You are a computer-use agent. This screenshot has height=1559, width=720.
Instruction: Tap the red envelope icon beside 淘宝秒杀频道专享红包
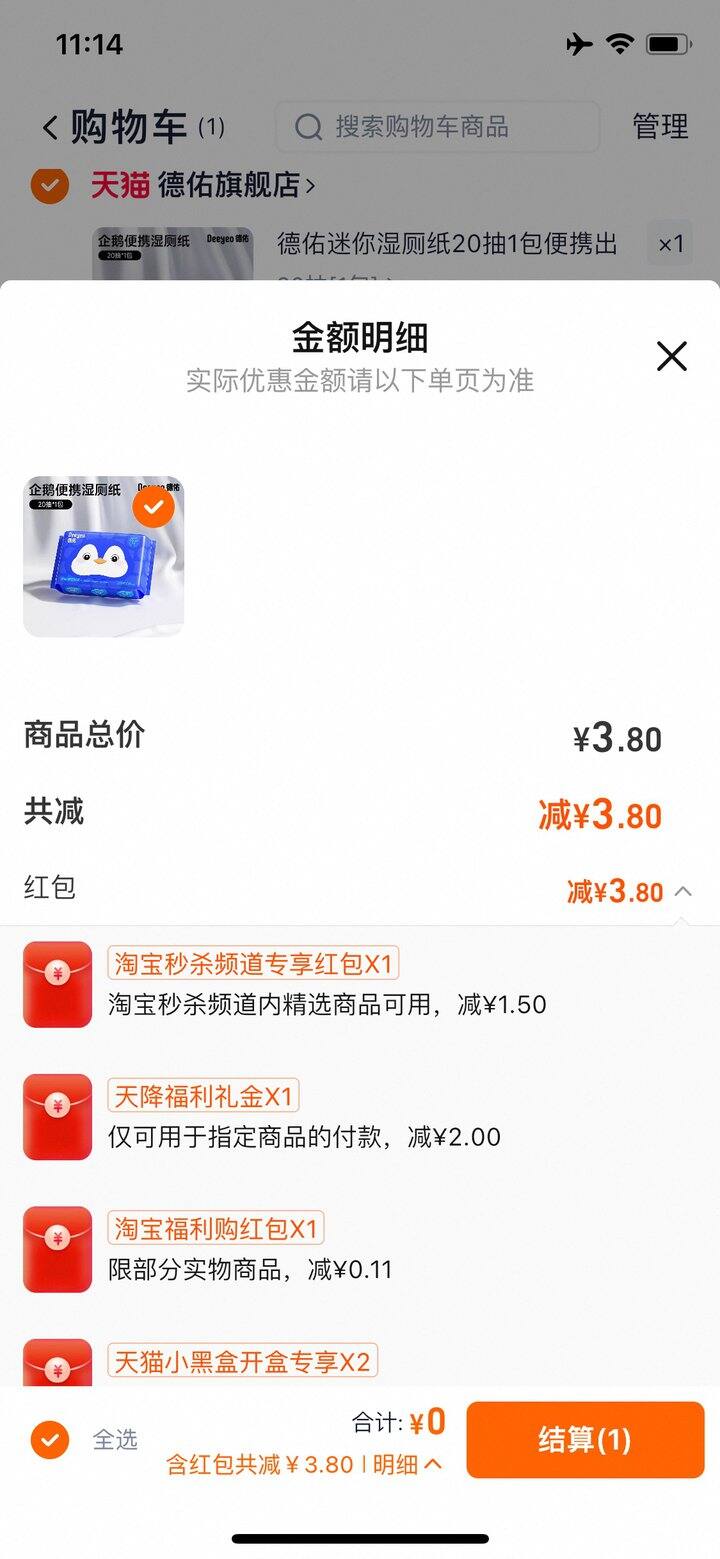click(57, 984)
